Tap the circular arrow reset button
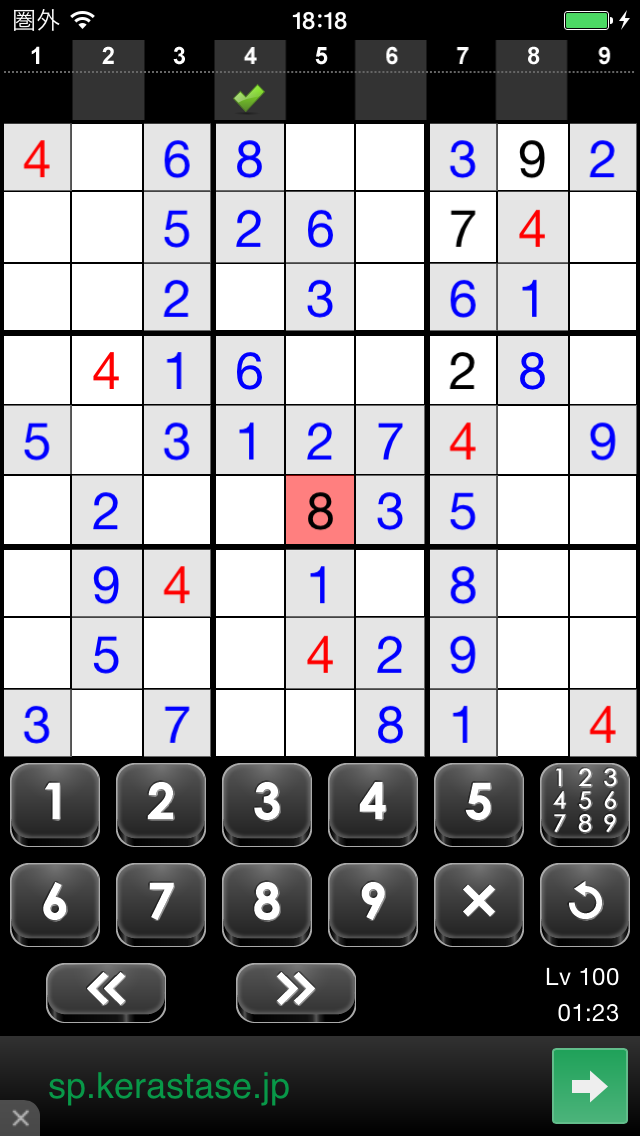Image resolution: width=640 pixels, height=1136 pixels. 585,903
